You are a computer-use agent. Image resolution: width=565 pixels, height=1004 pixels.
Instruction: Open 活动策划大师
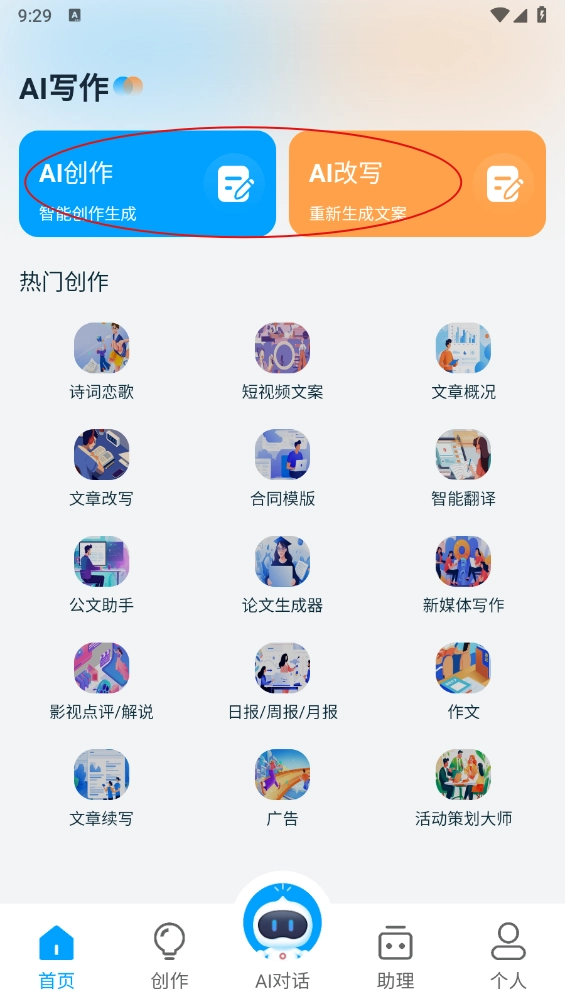[x=463, y=788]
